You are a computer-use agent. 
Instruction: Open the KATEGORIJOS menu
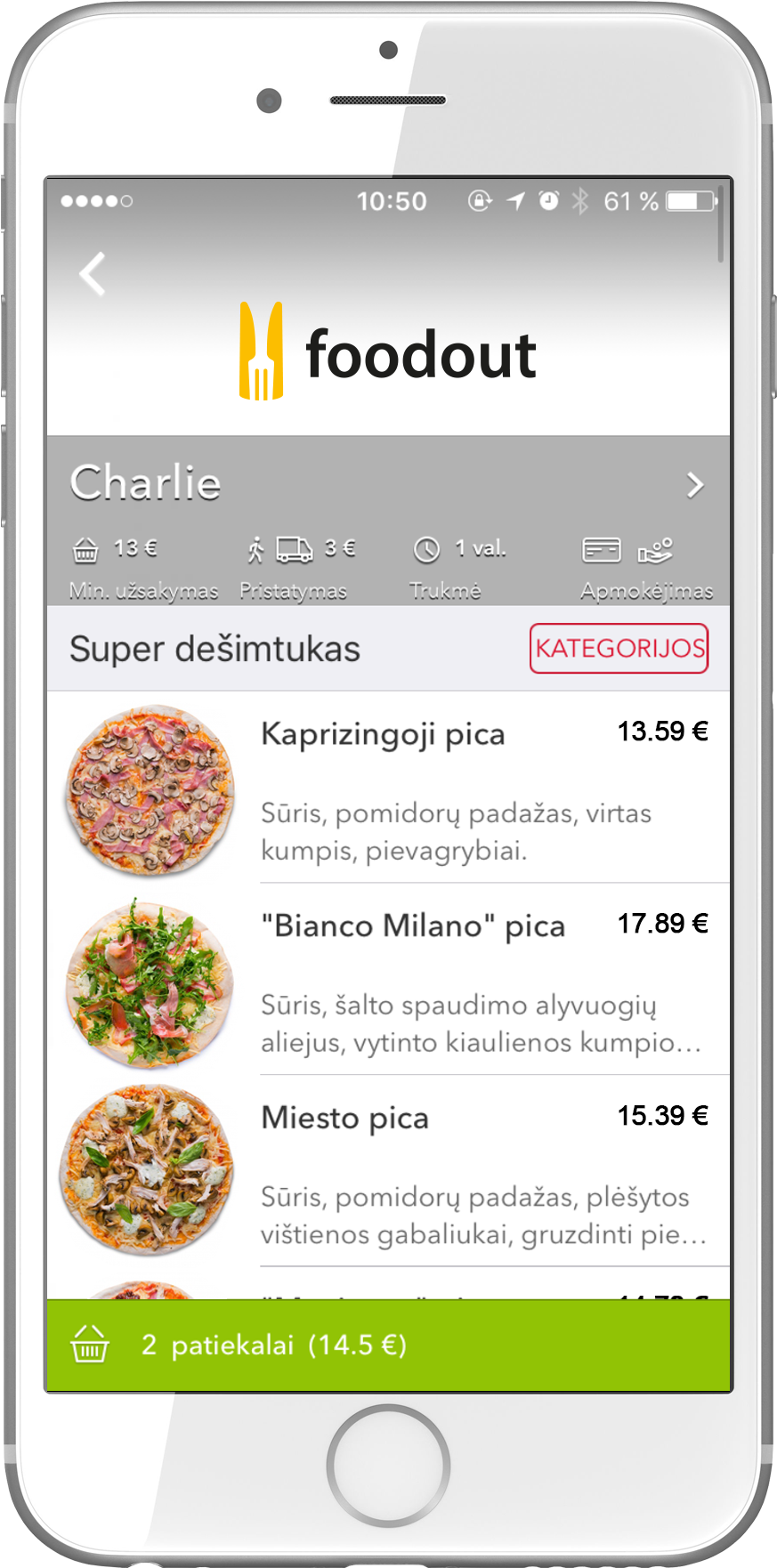[x=619, y=649]
